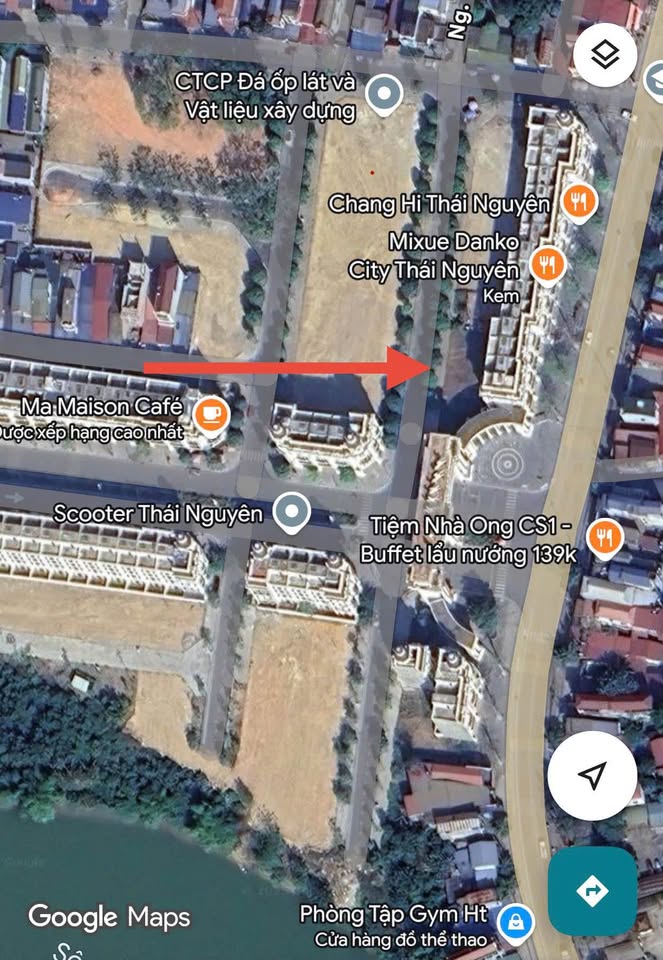This screenshot has height=960, width=663.
Task: Open Tiệm Nhà Ong CS1 buffet marker
Action: [605, 537]
